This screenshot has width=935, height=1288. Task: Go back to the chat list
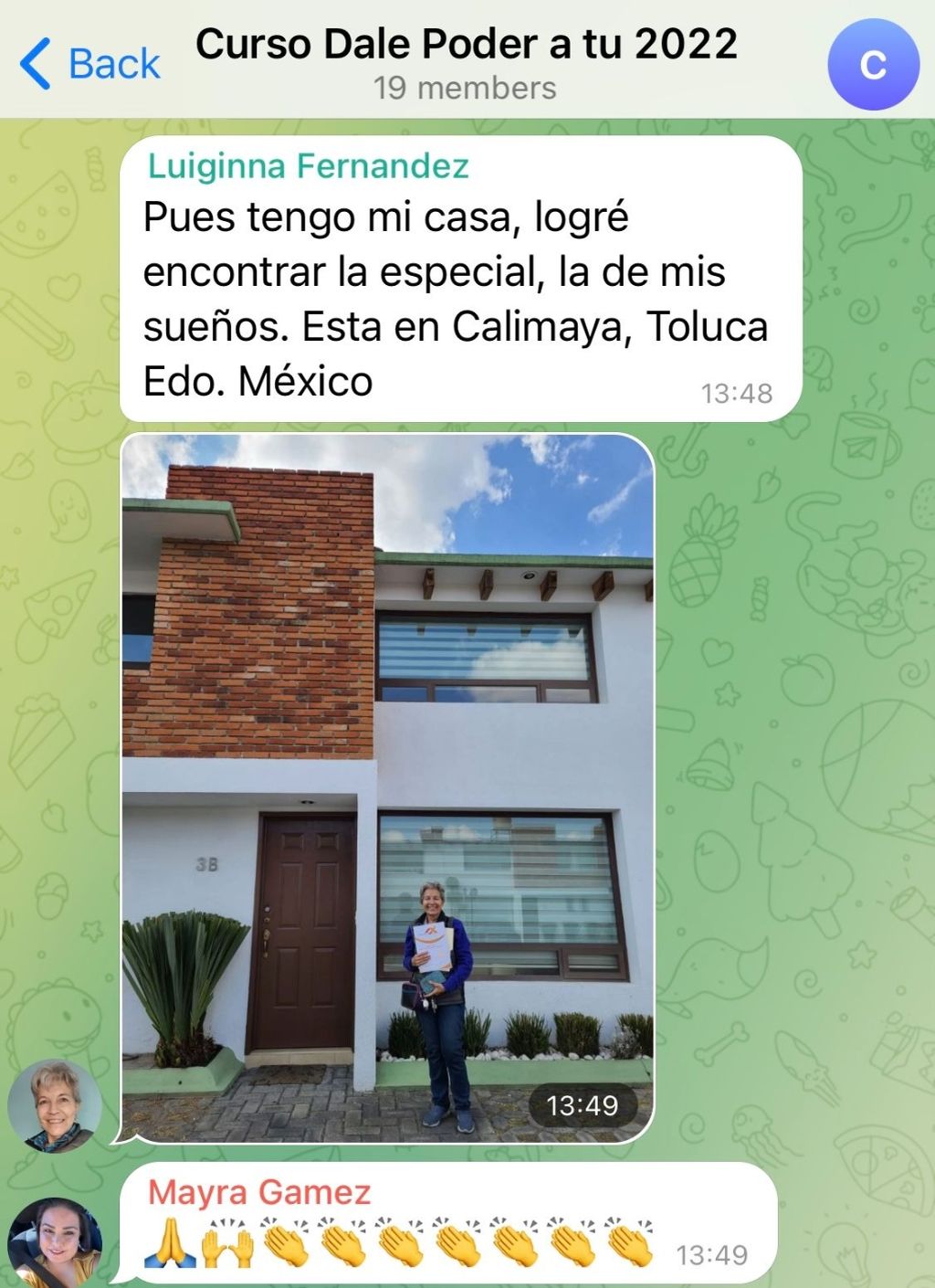pos(89,64)
